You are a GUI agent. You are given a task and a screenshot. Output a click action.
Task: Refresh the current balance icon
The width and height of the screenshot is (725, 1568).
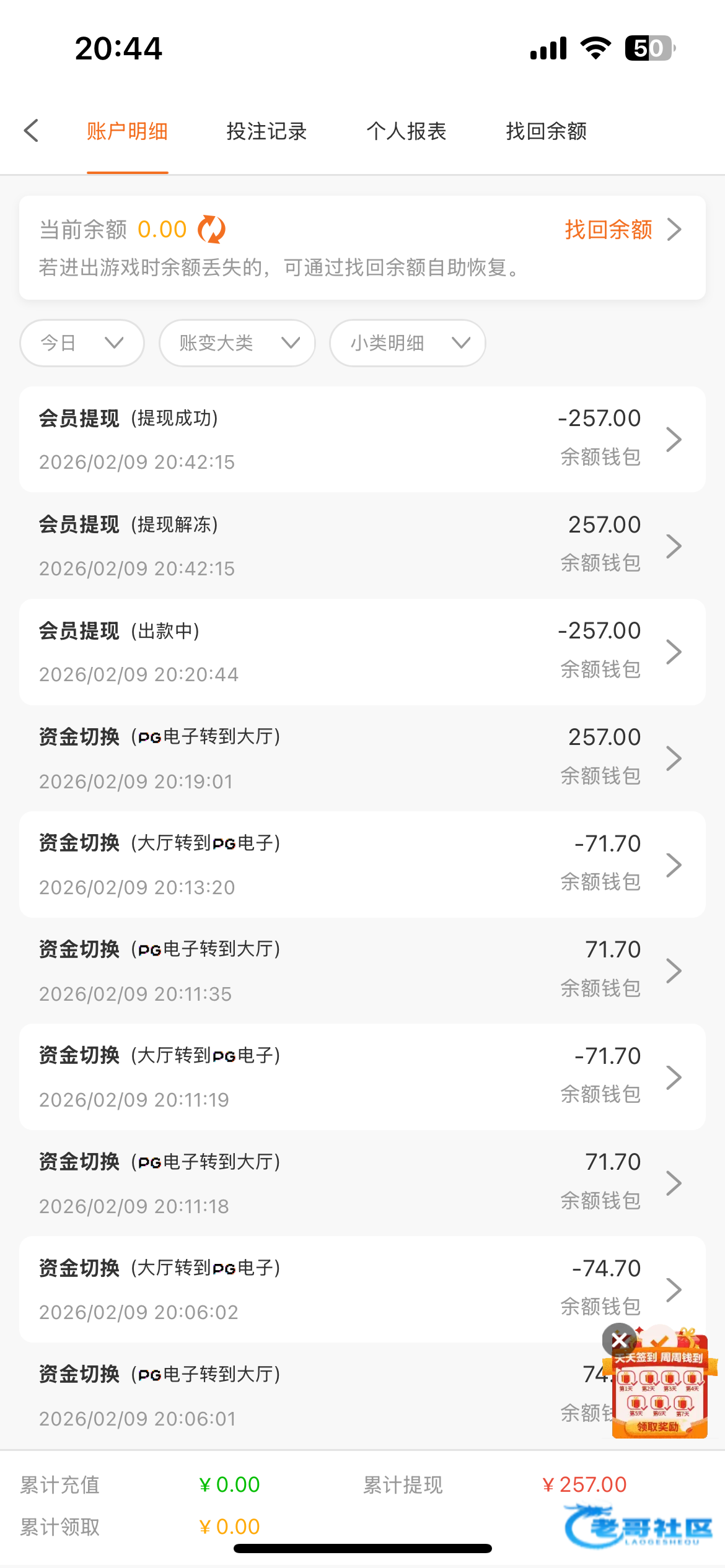click(x=211, y=230)
